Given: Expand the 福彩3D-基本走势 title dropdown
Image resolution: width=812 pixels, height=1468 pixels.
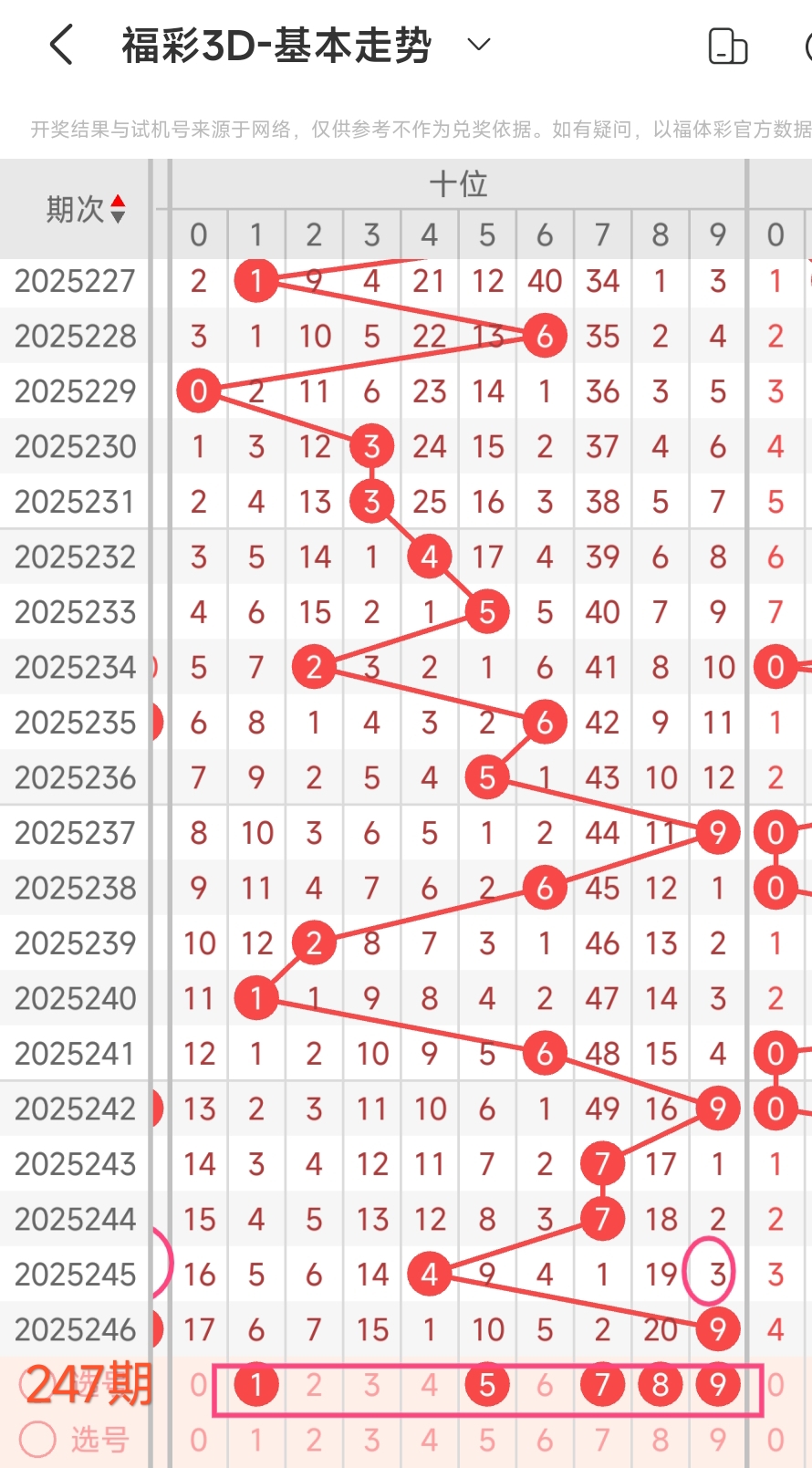Looking at the screenshot, I should coord(479,44).
